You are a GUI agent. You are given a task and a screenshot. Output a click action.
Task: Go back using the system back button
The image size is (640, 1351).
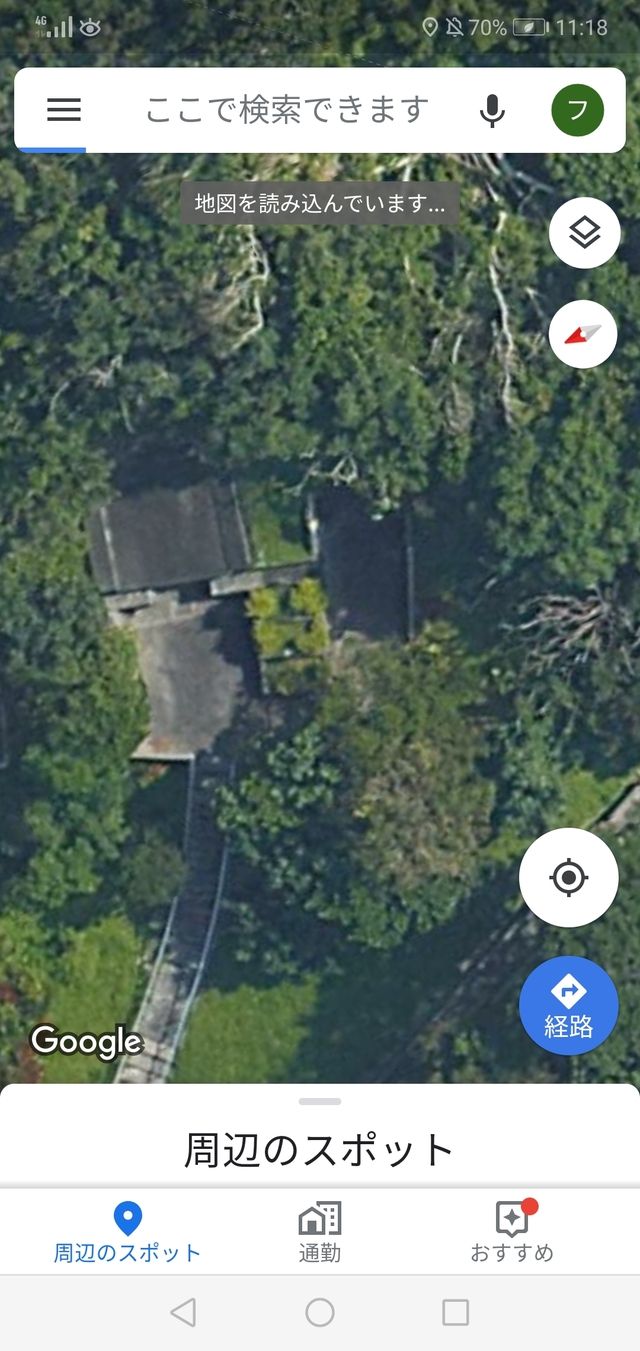coord(183,1312)
